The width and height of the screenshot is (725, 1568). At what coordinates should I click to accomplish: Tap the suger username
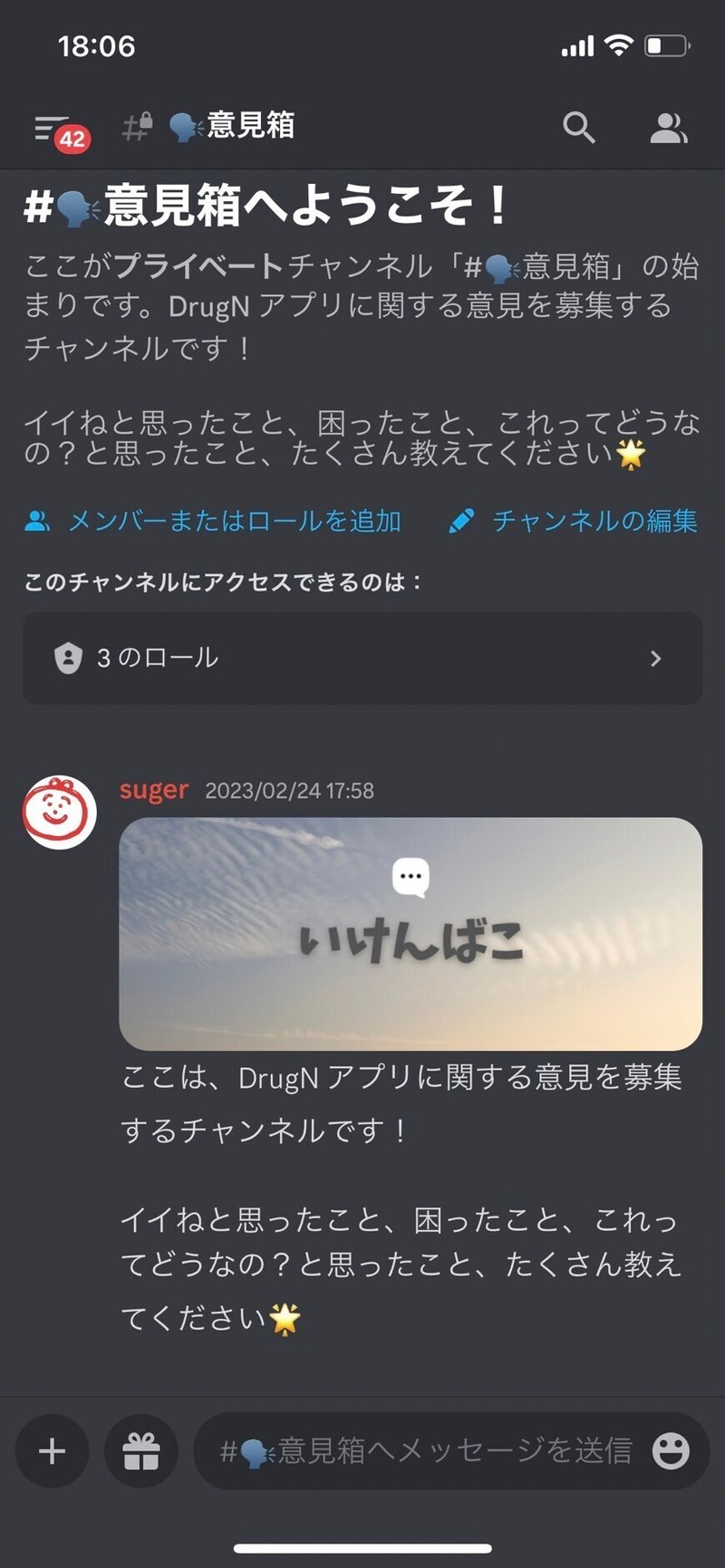point(154,790)
